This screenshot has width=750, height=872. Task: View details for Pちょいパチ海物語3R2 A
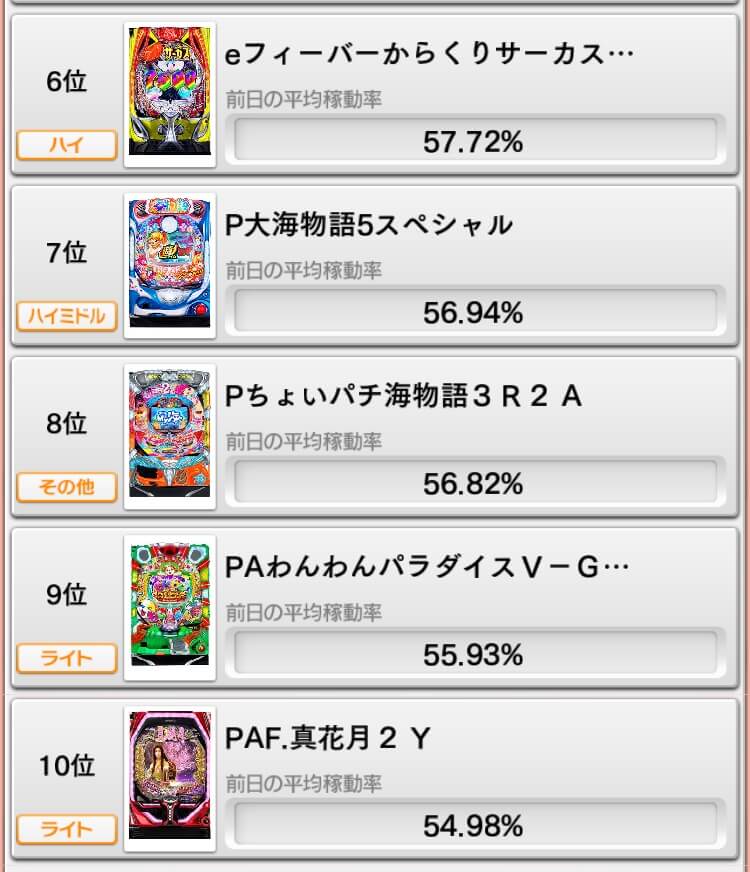[404, 397]
